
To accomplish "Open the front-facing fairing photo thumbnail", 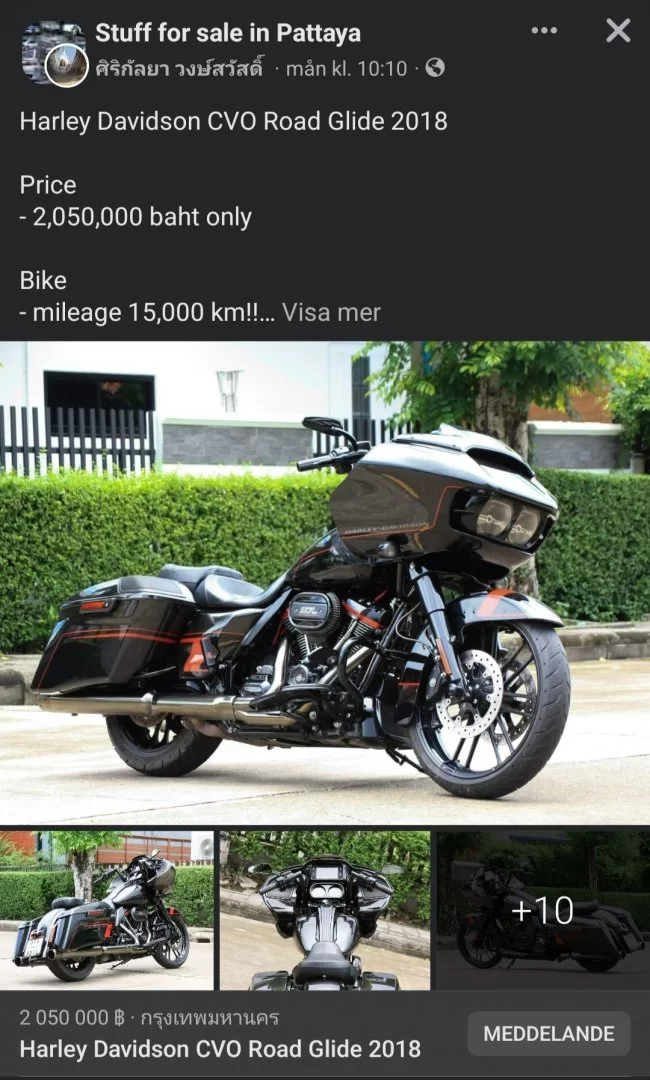I will pyautogui.click(x=325, y=910).
